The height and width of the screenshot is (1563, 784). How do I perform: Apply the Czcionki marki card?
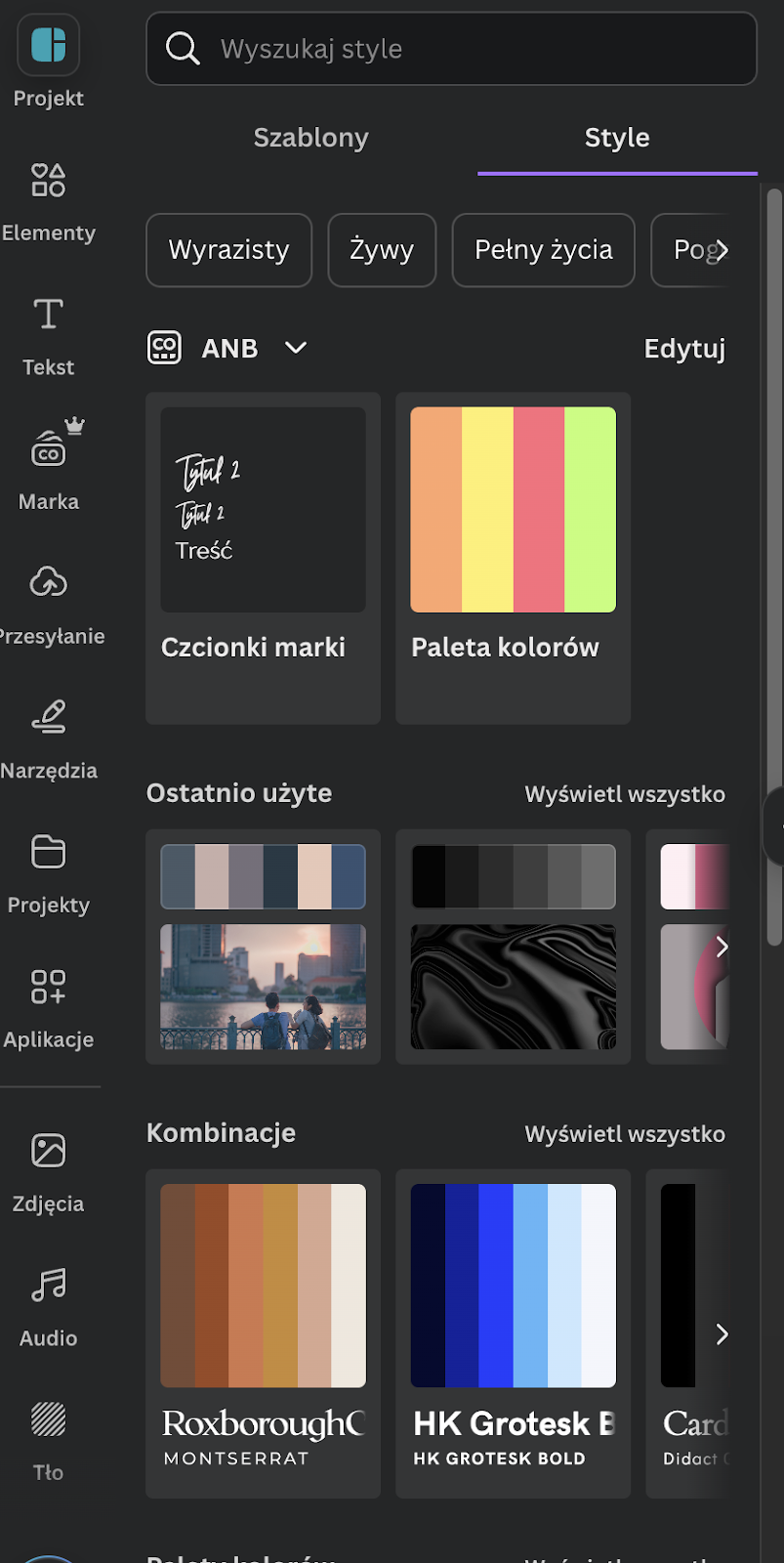[x=263, y=557]
